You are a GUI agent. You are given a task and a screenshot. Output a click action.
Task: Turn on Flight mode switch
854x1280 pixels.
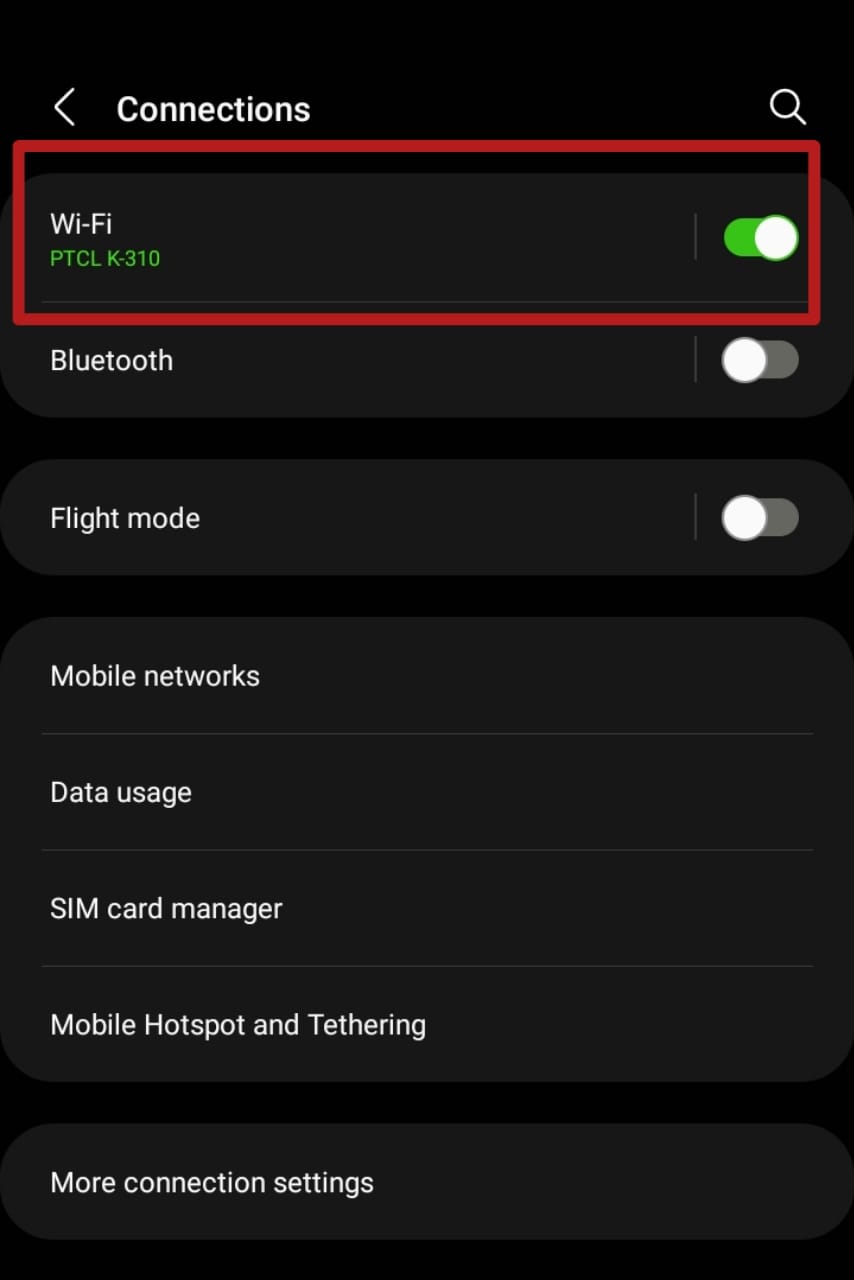760,518
